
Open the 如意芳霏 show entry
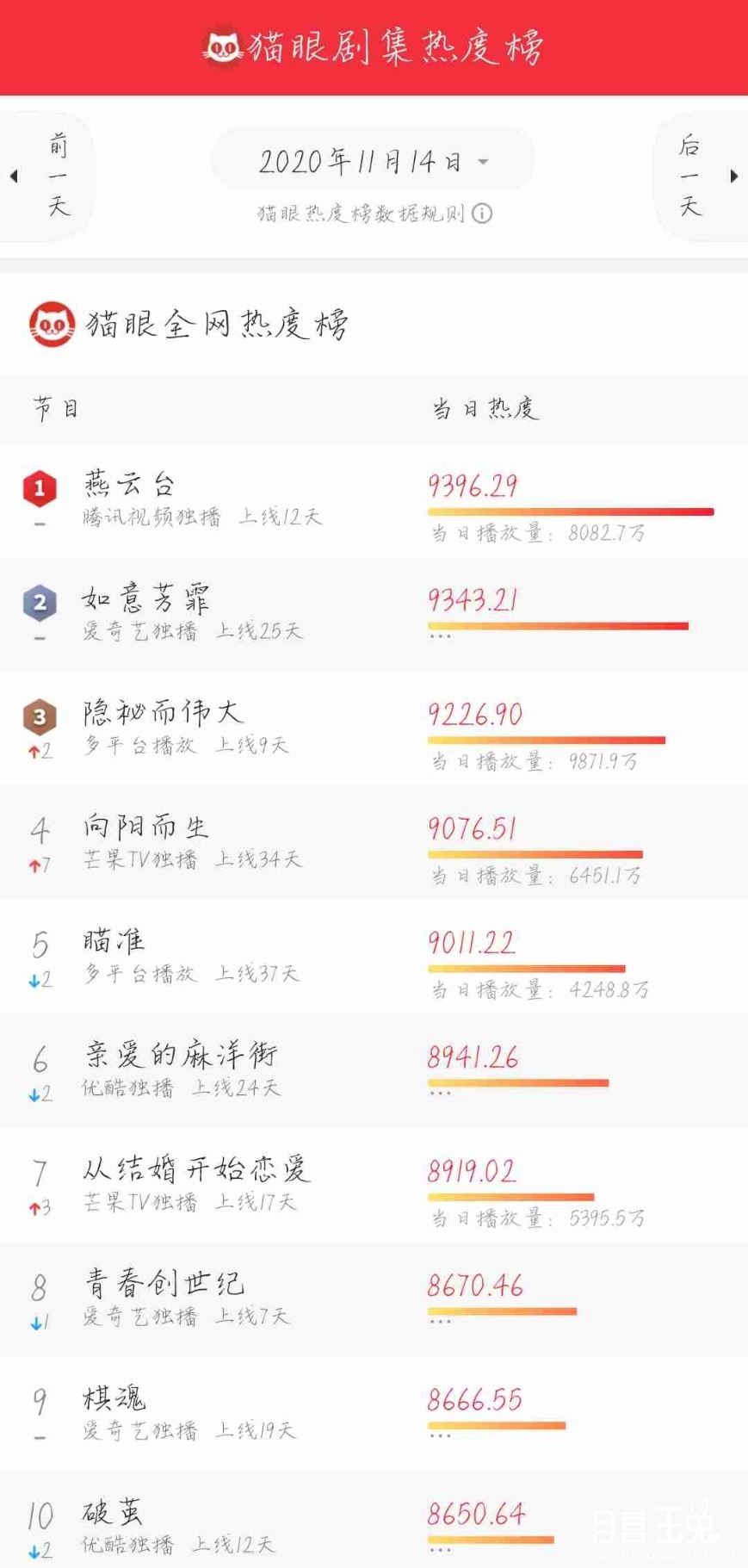pos(374,615)
